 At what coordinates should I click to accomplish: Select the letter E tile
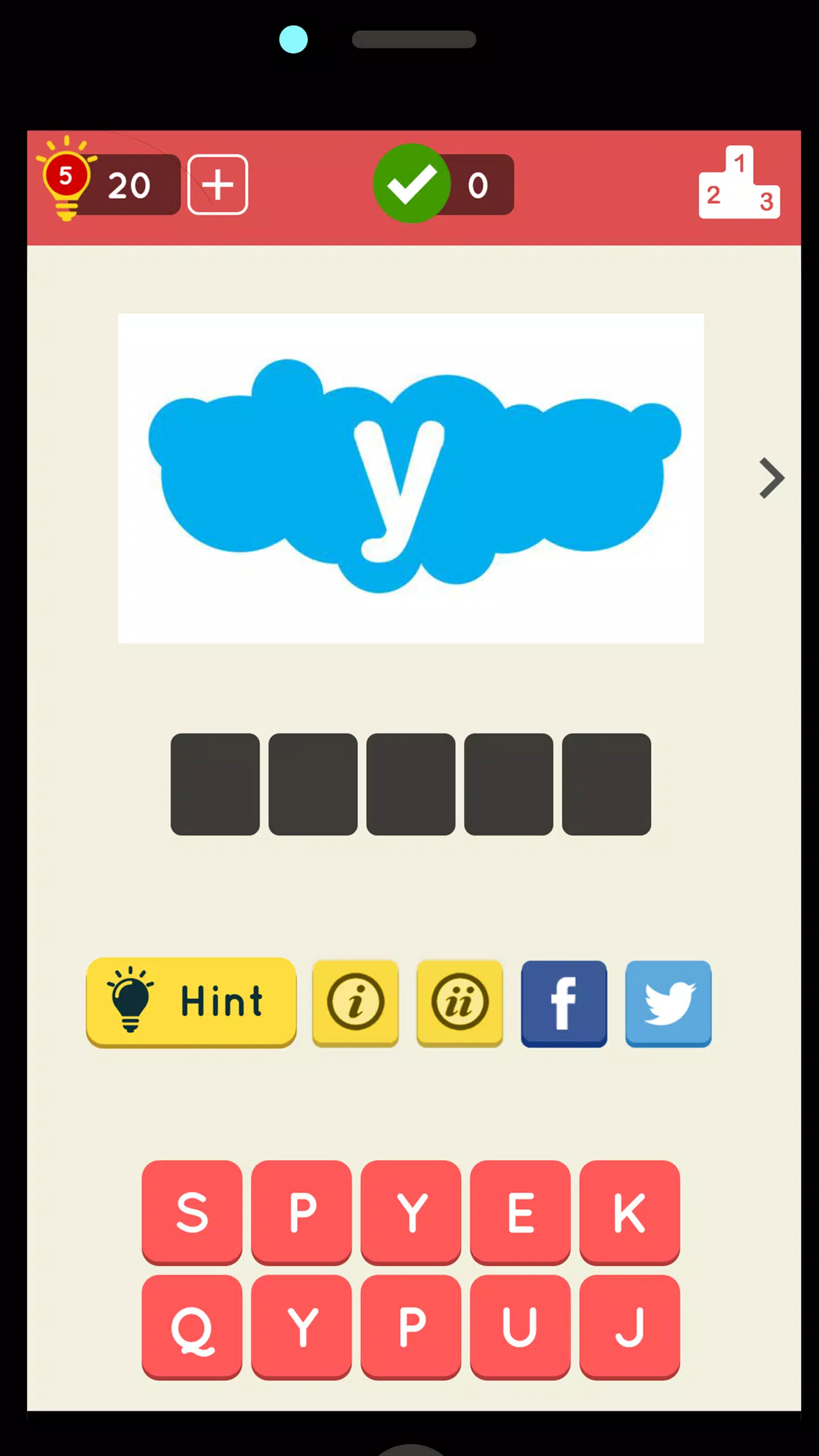point(520,1212)
